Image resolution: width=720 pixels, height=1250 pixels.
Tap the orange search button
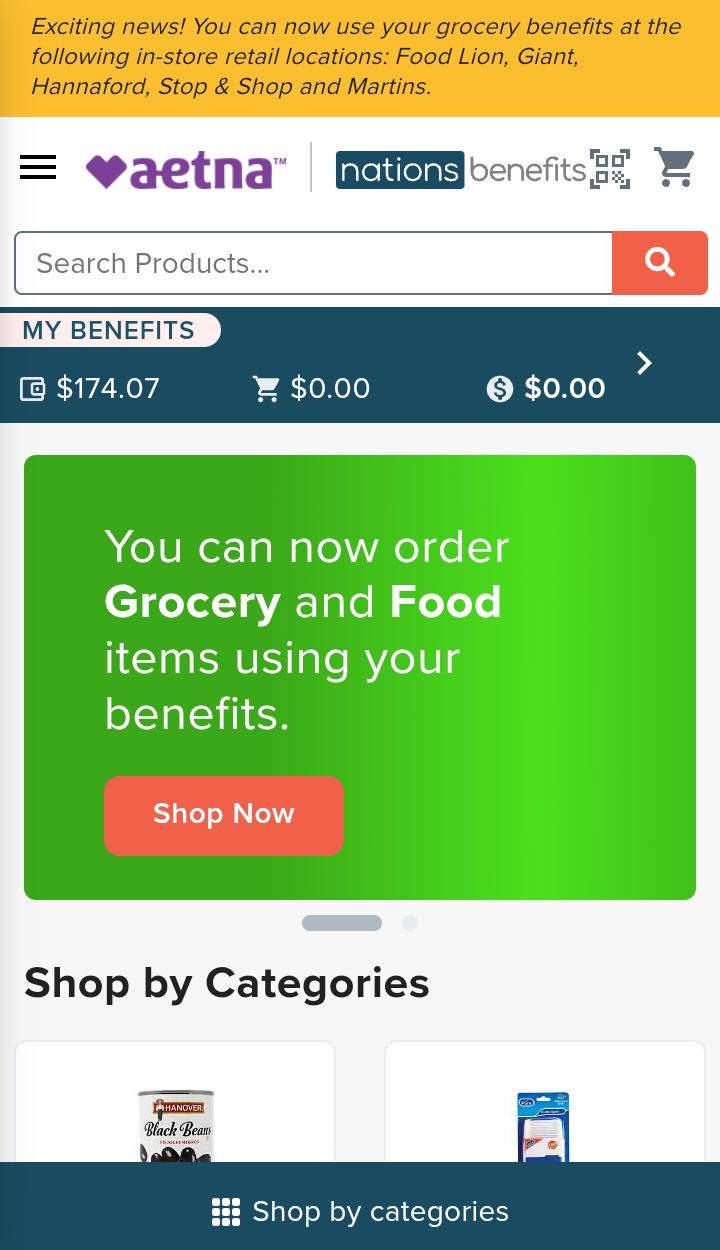660,263
